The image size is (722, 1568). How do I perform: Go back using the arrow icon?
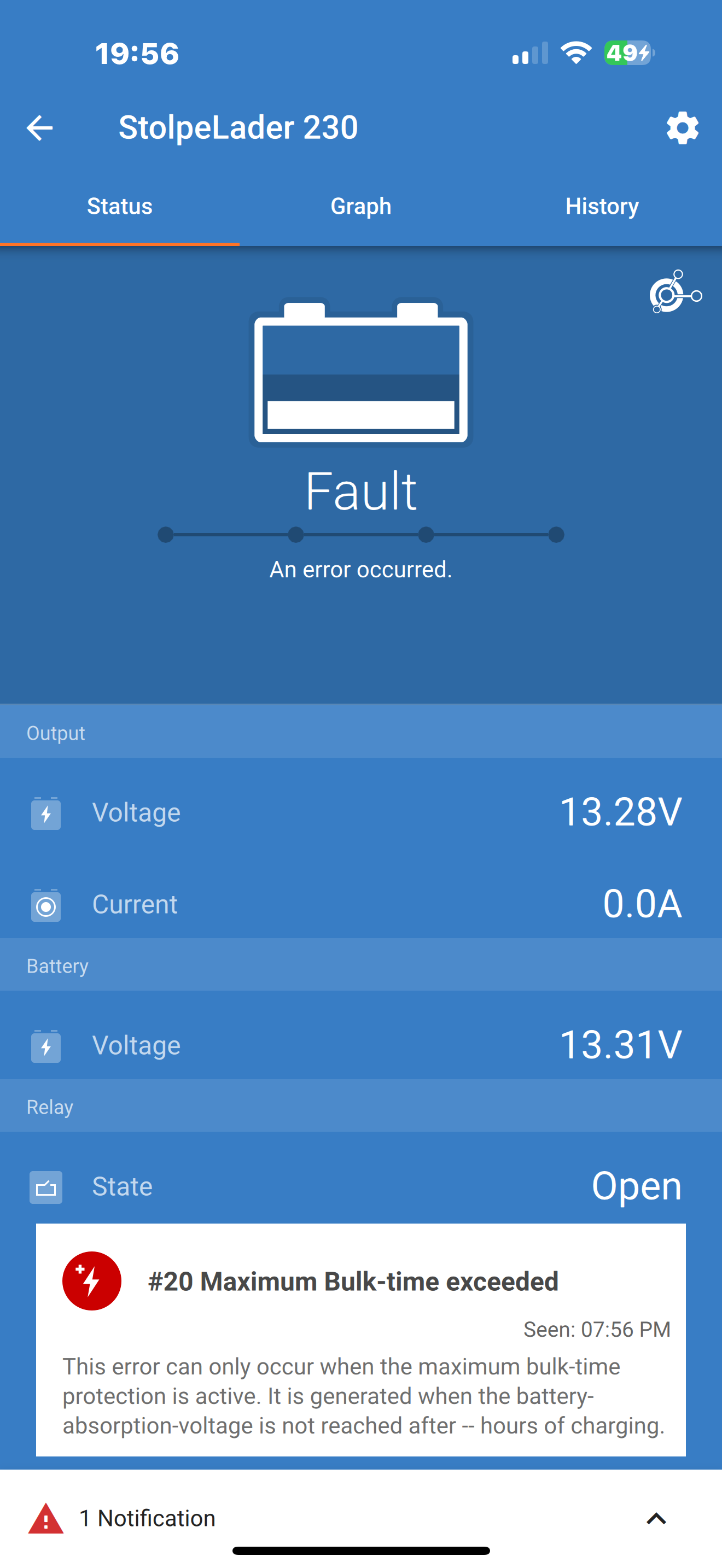click(x=39, y=128)
